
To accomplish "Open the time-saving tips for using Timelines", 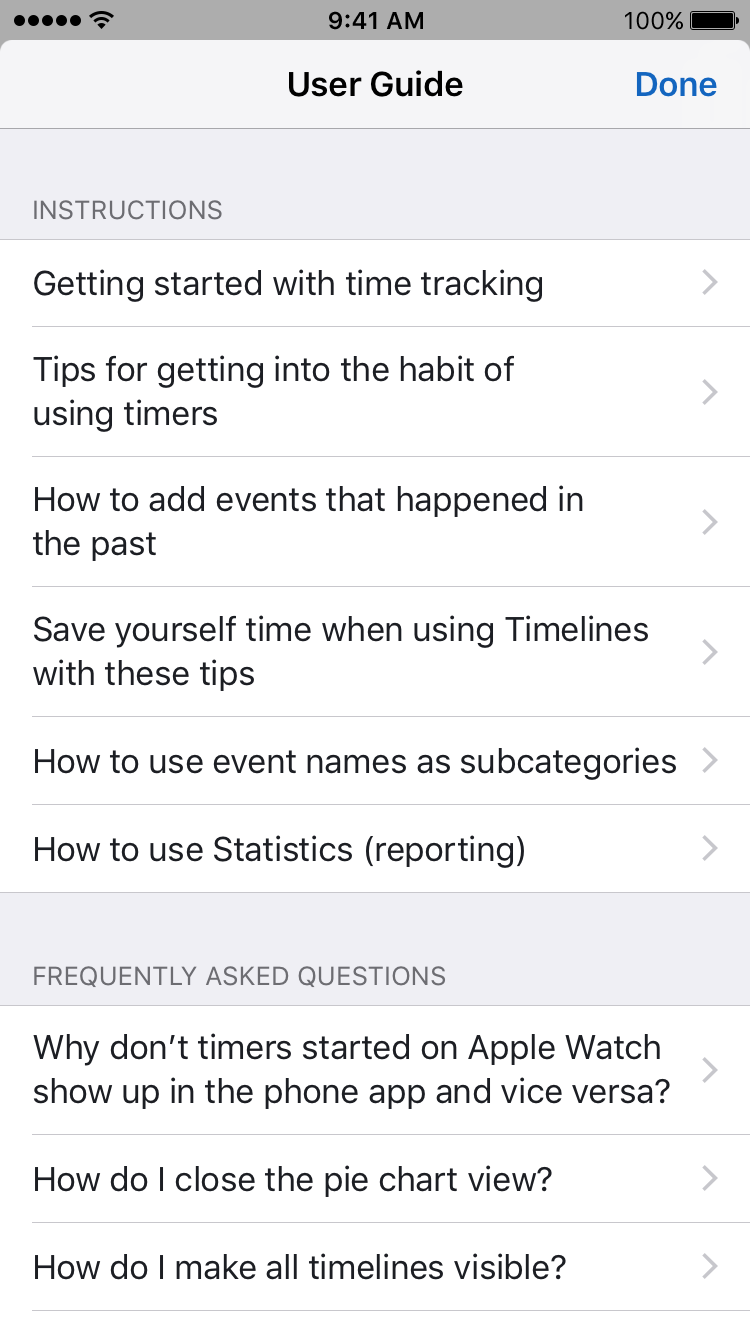I will [x=375, y=652].
